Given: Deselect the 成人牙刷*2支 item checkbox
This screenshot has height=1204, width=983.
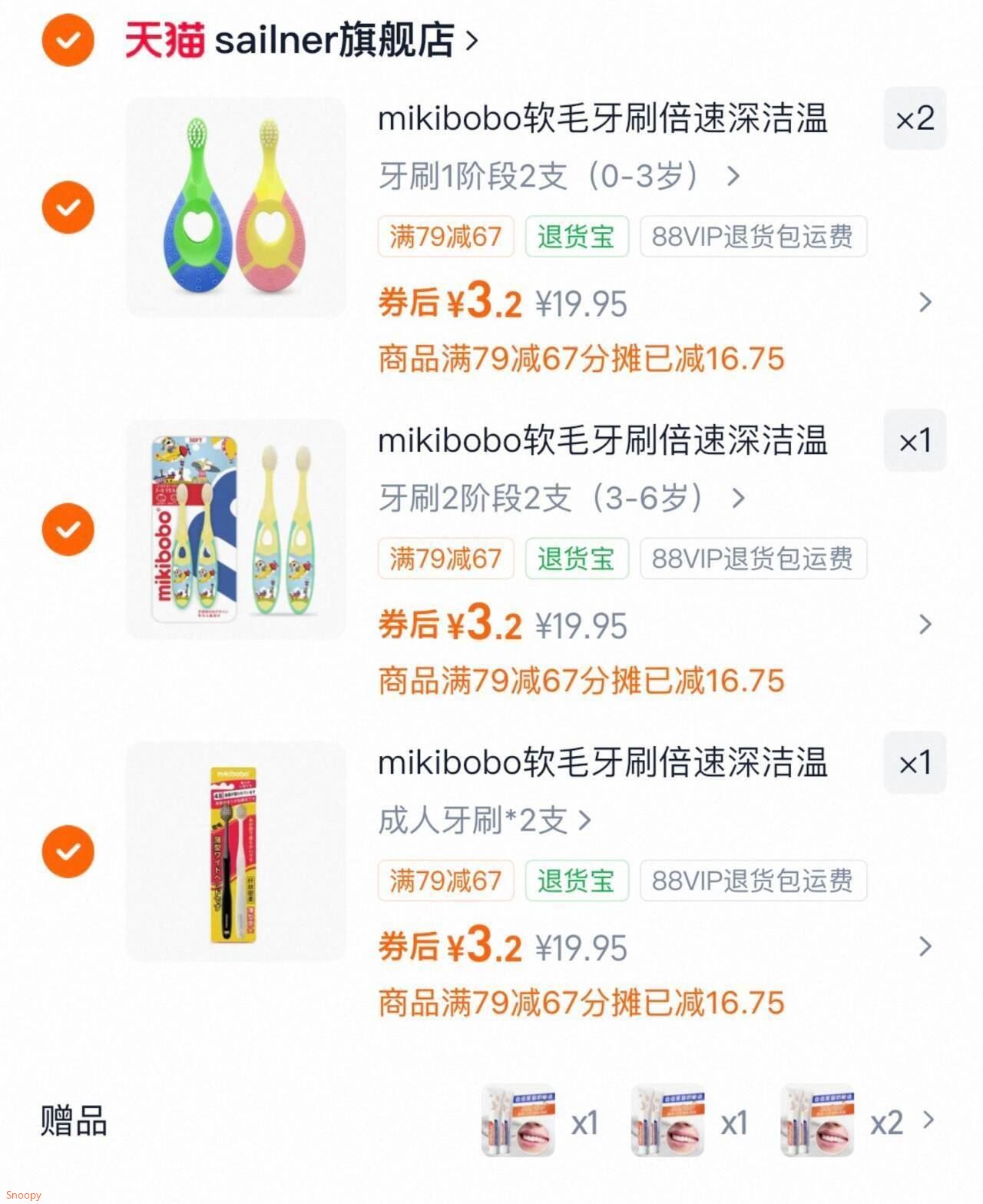Looking at the screenshot, I should [x=68, y=851].
